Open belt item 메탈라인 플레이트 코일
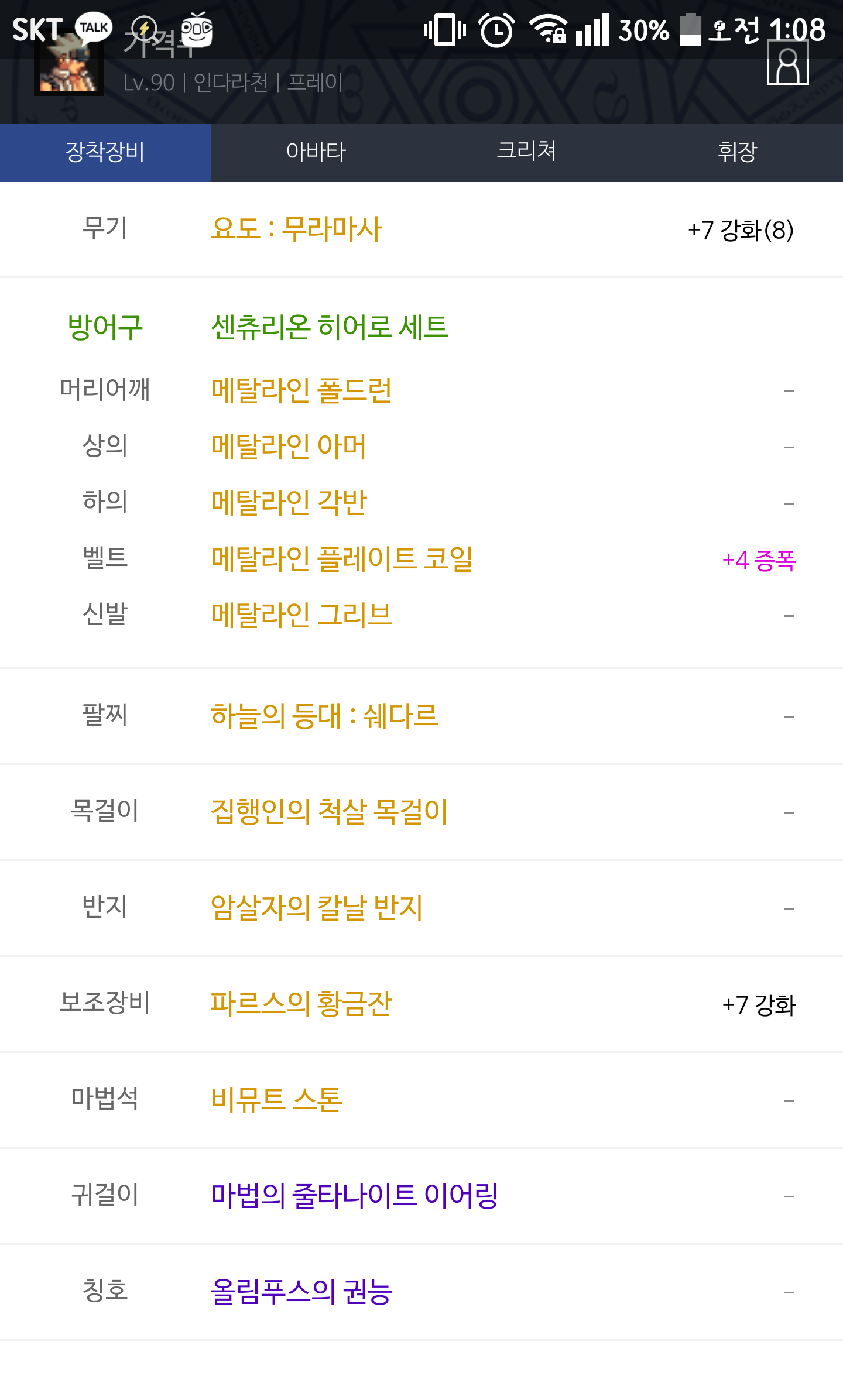This screenshot has width=843, height=1400. 342,559
